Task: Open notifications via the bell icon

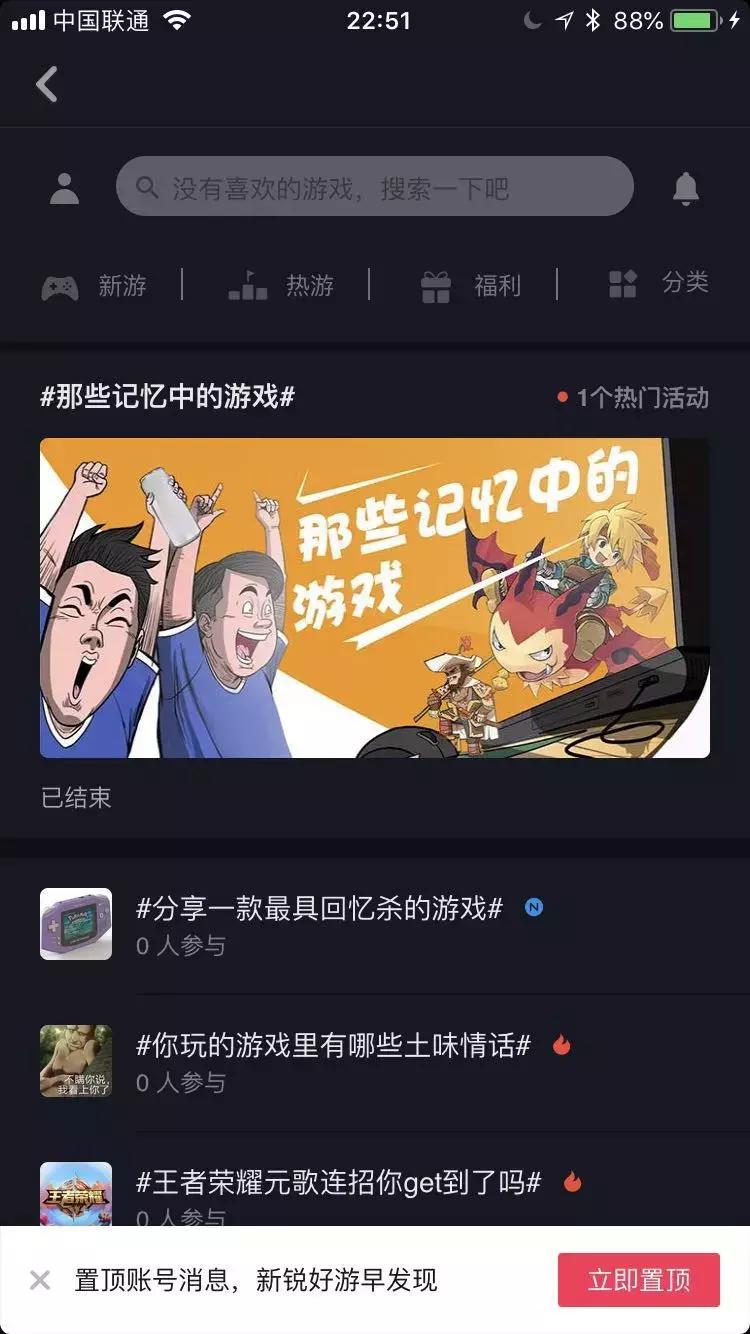Action: (x=686, y=187)
